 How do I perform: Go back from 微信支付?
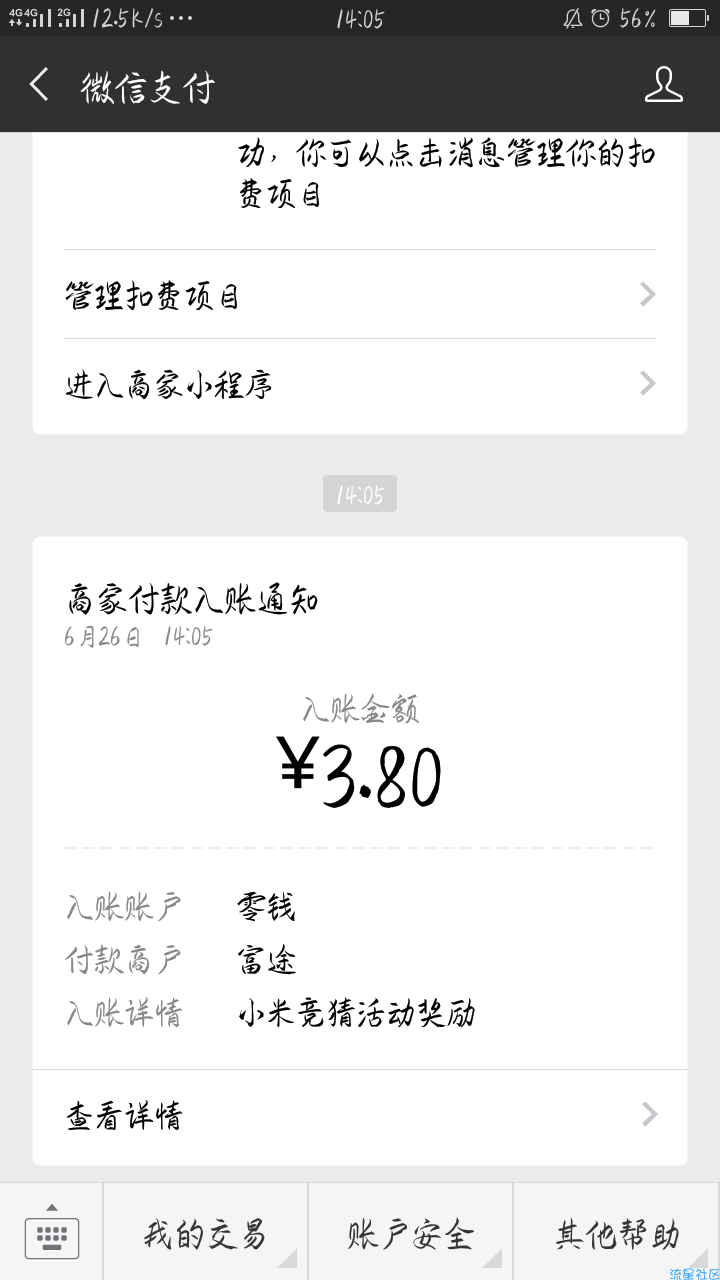[39, 85]
